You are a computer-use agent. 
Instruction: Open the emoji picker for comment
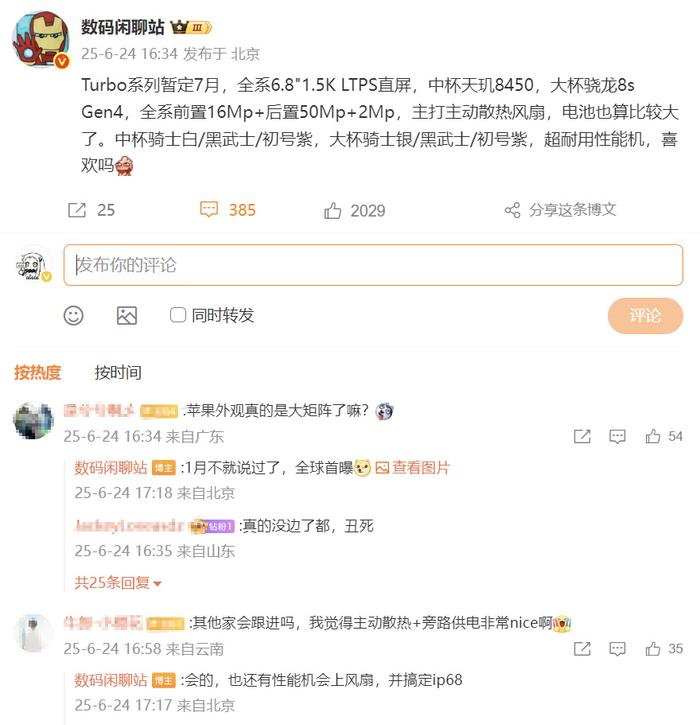(74, 316)
